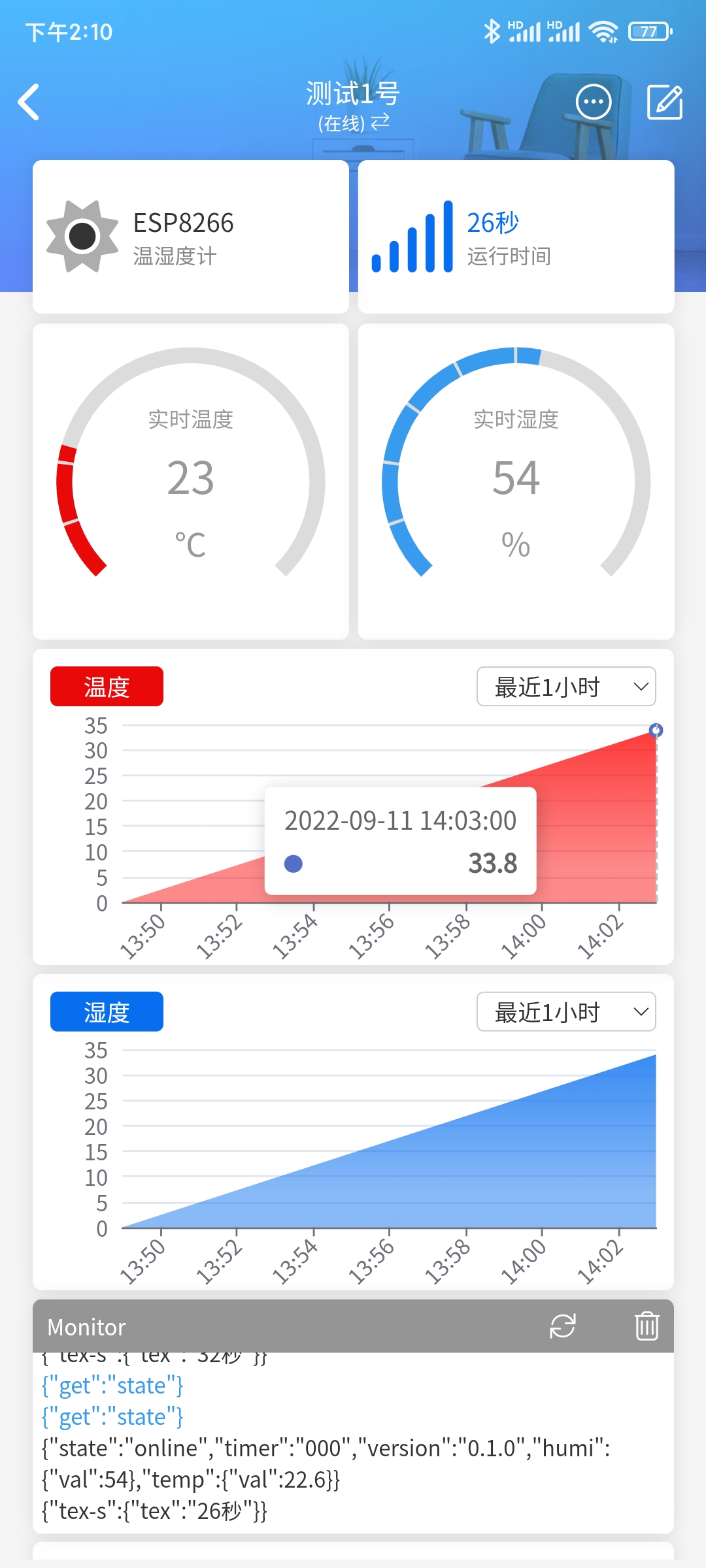Open the 最近1小时 dropdown on the 温度 chart
This screenshot has width=706, height=1568.
tap(566, 686)
